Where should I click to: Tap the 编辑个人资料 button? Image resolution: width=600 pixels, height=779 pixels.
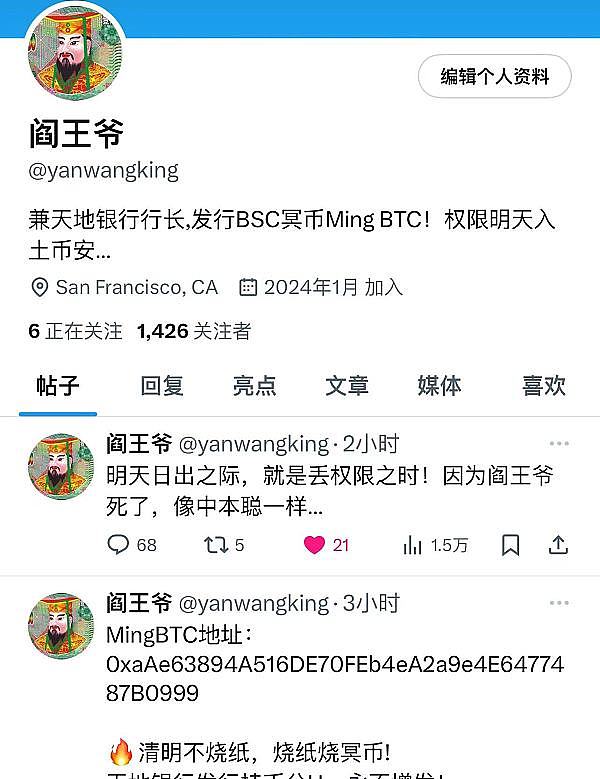tap(494, 76)
